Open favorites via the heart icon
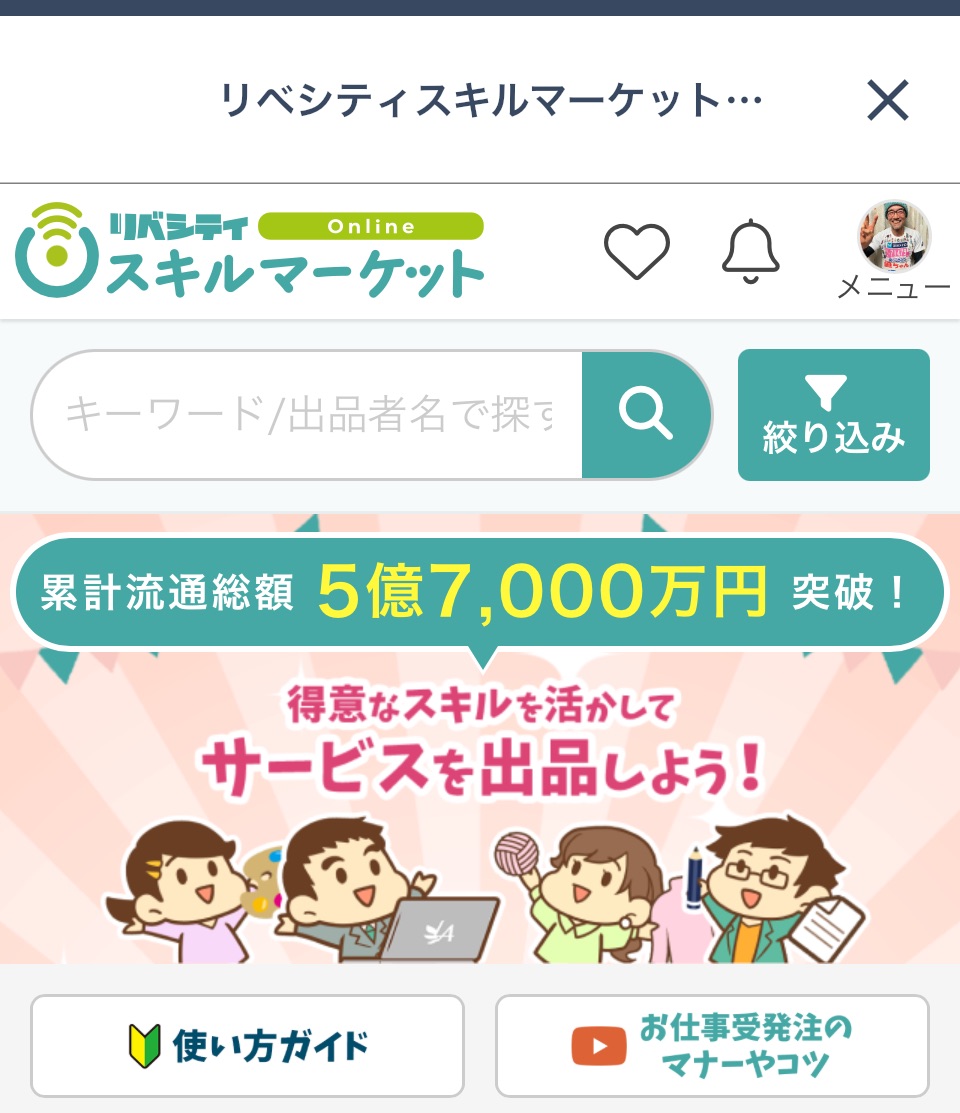 (x=637, y=251)
